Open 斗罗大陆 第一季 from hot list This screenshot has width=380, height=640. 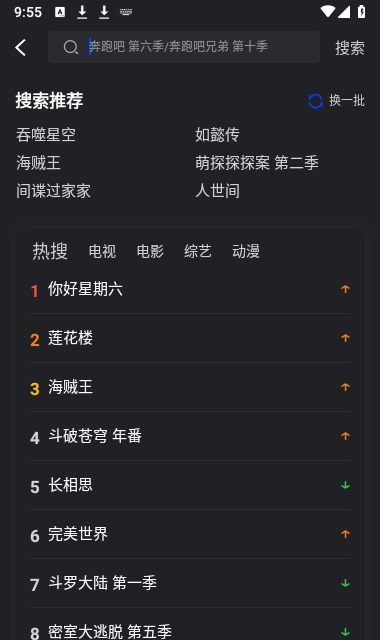[190, 583]
